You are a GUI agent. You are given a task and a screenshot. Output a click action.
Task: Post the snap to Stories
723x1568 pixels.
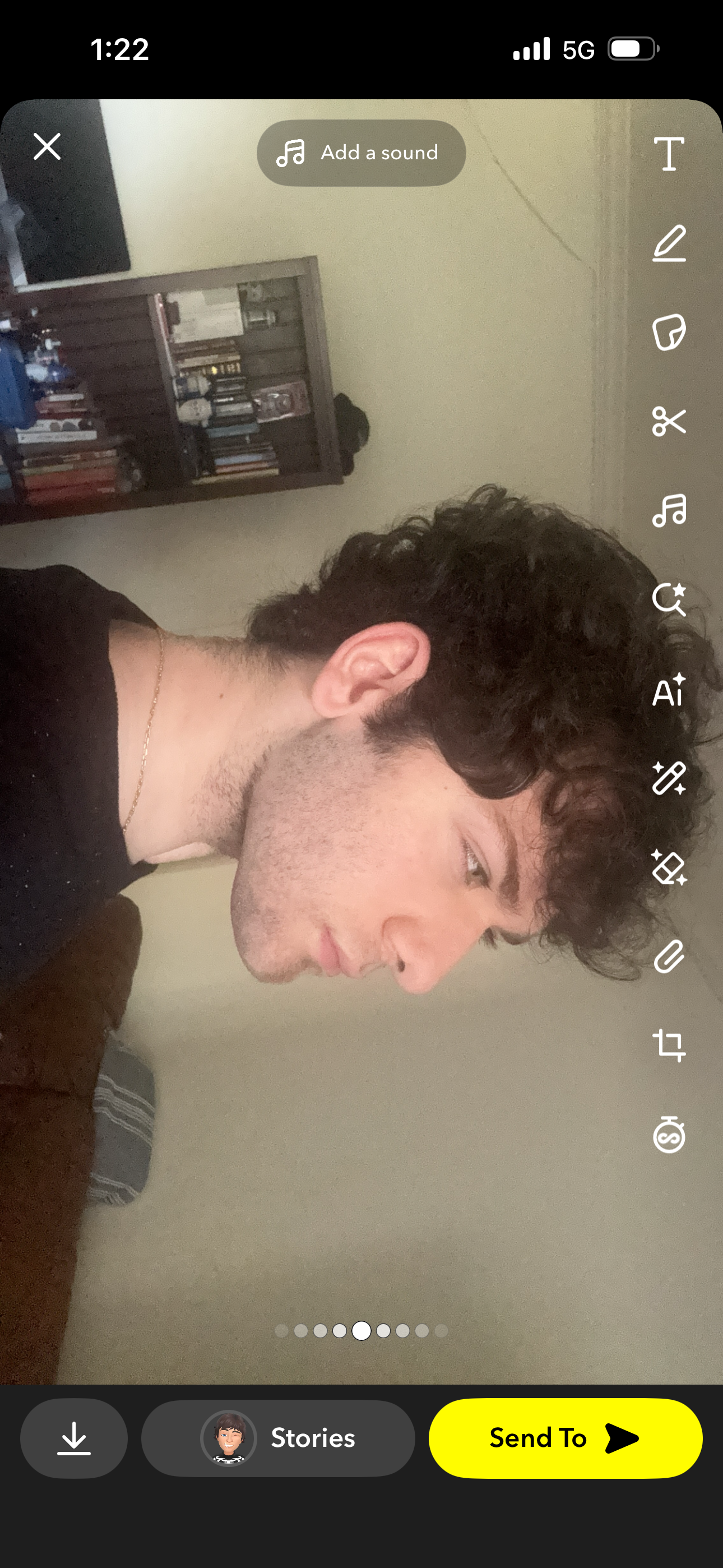click(x=278, y=1438)
